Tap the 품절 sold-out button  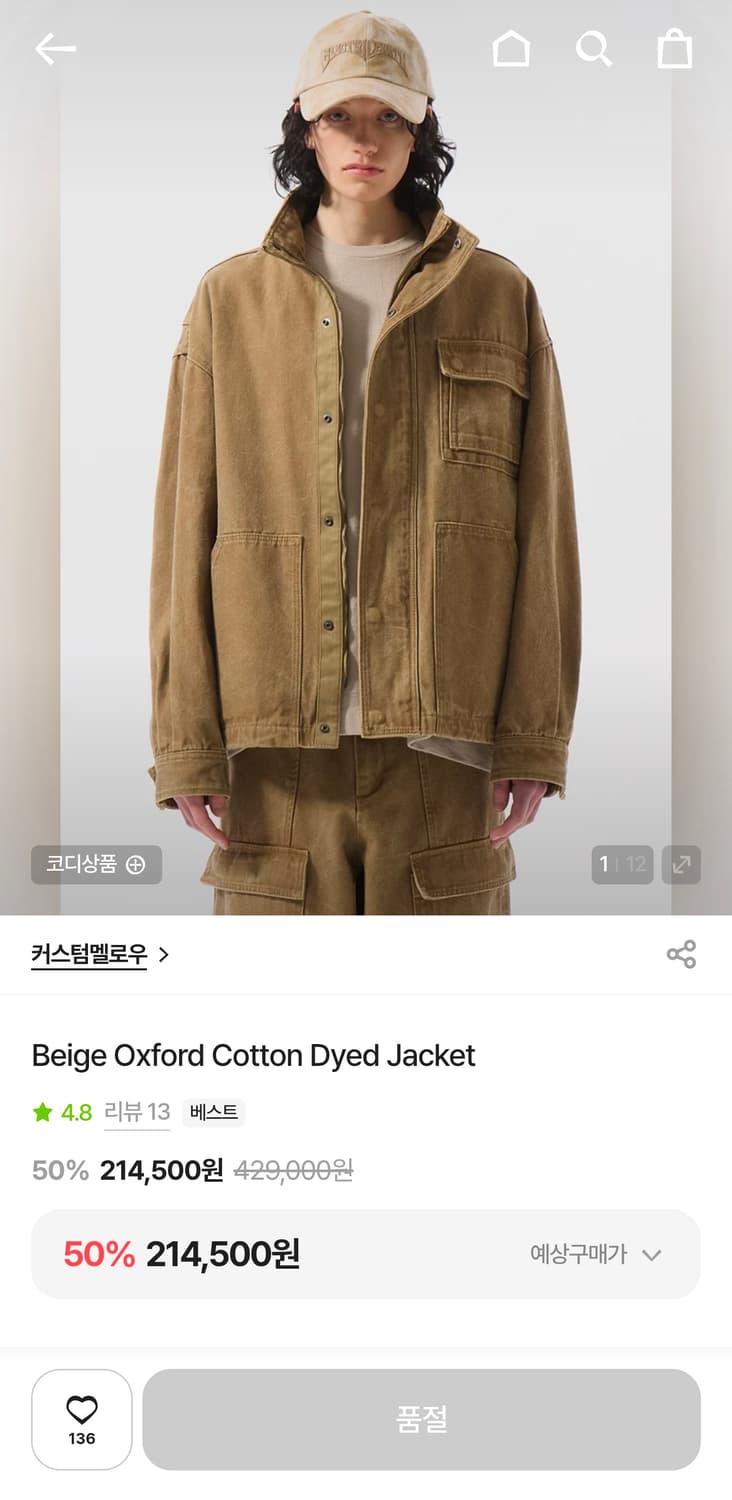[422, 1419]
